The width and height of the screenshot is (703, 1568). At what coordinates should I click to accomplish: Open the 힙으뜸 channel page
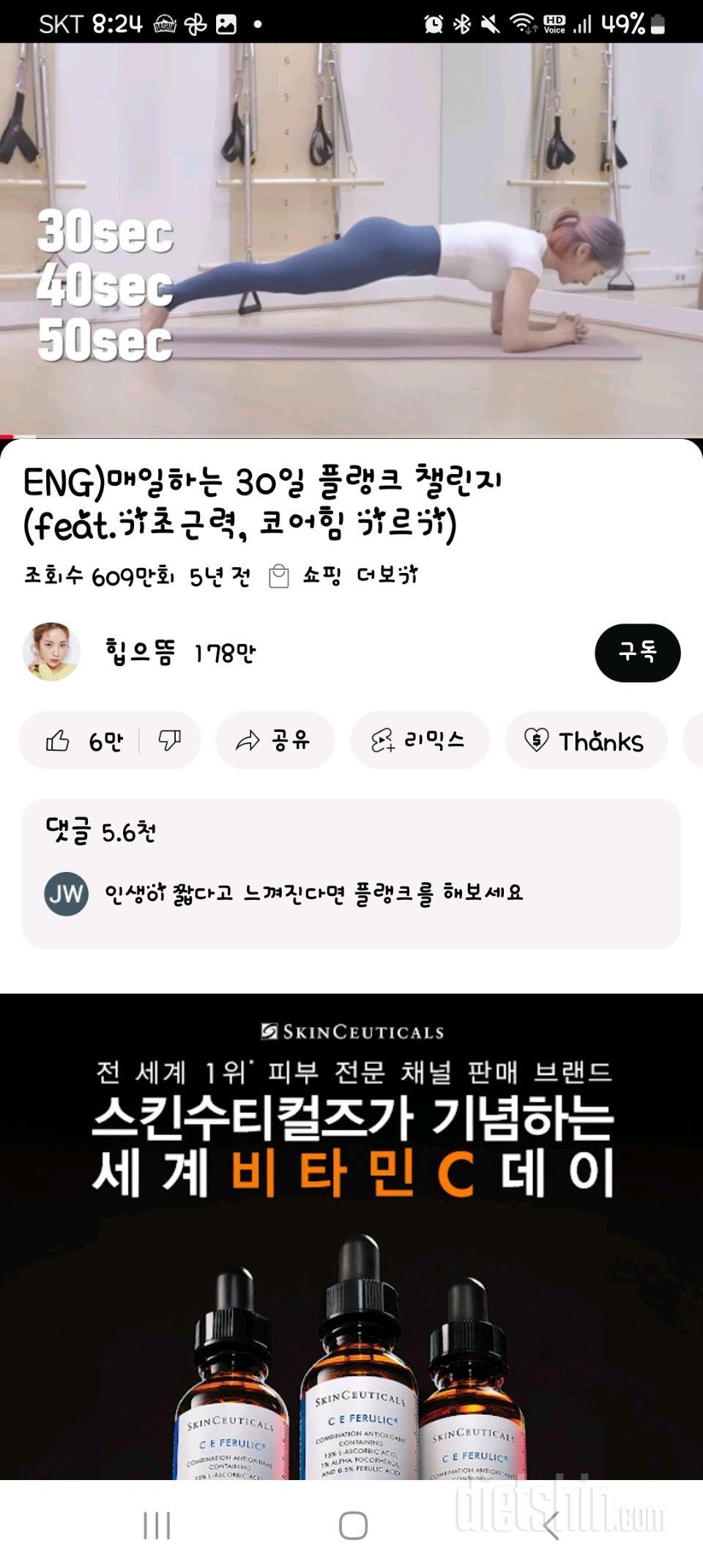tap(139, 652)
